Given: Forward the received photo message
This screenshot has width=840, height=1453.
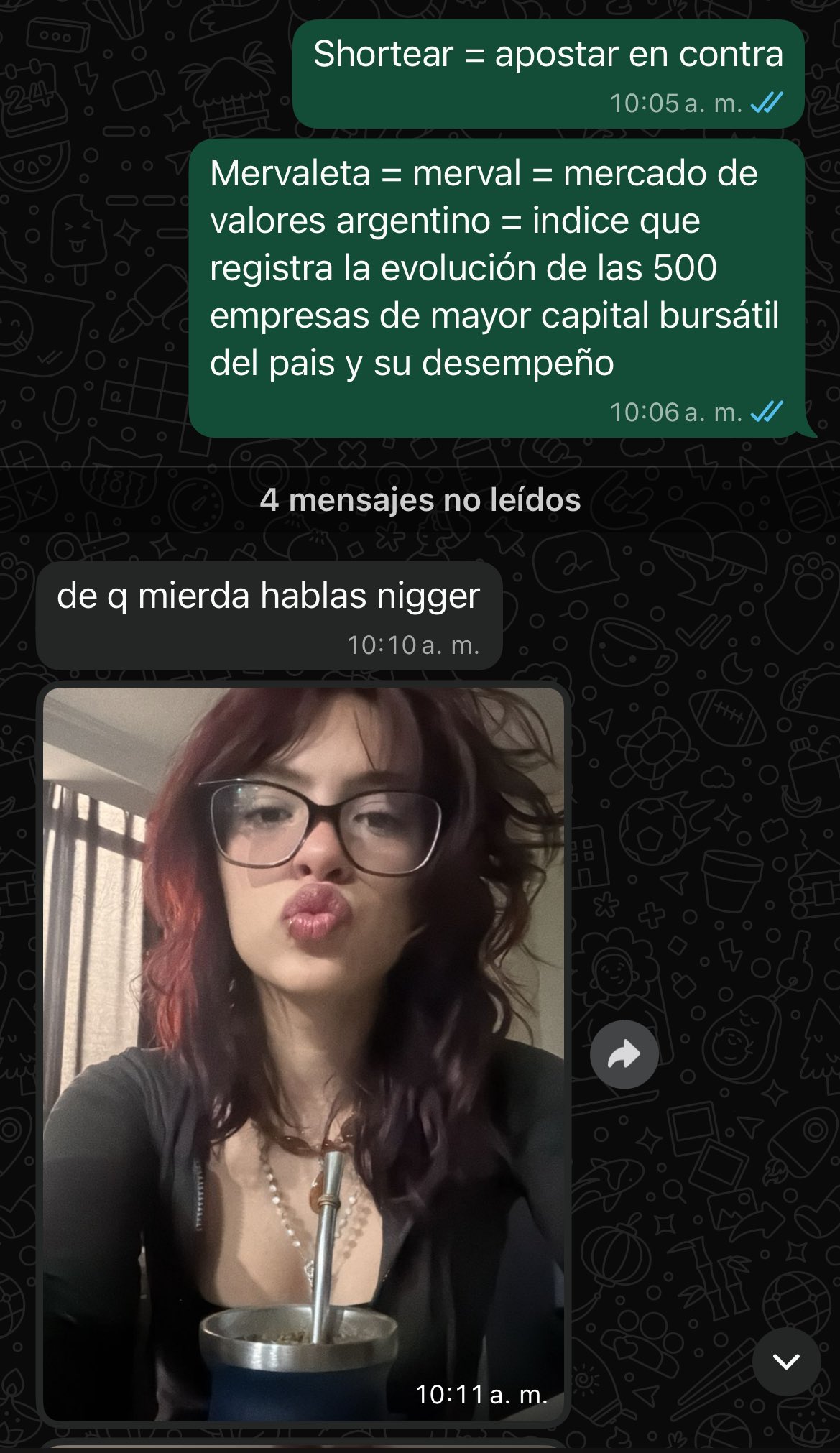Looking at the screenshot, I should coord(624,1054).
